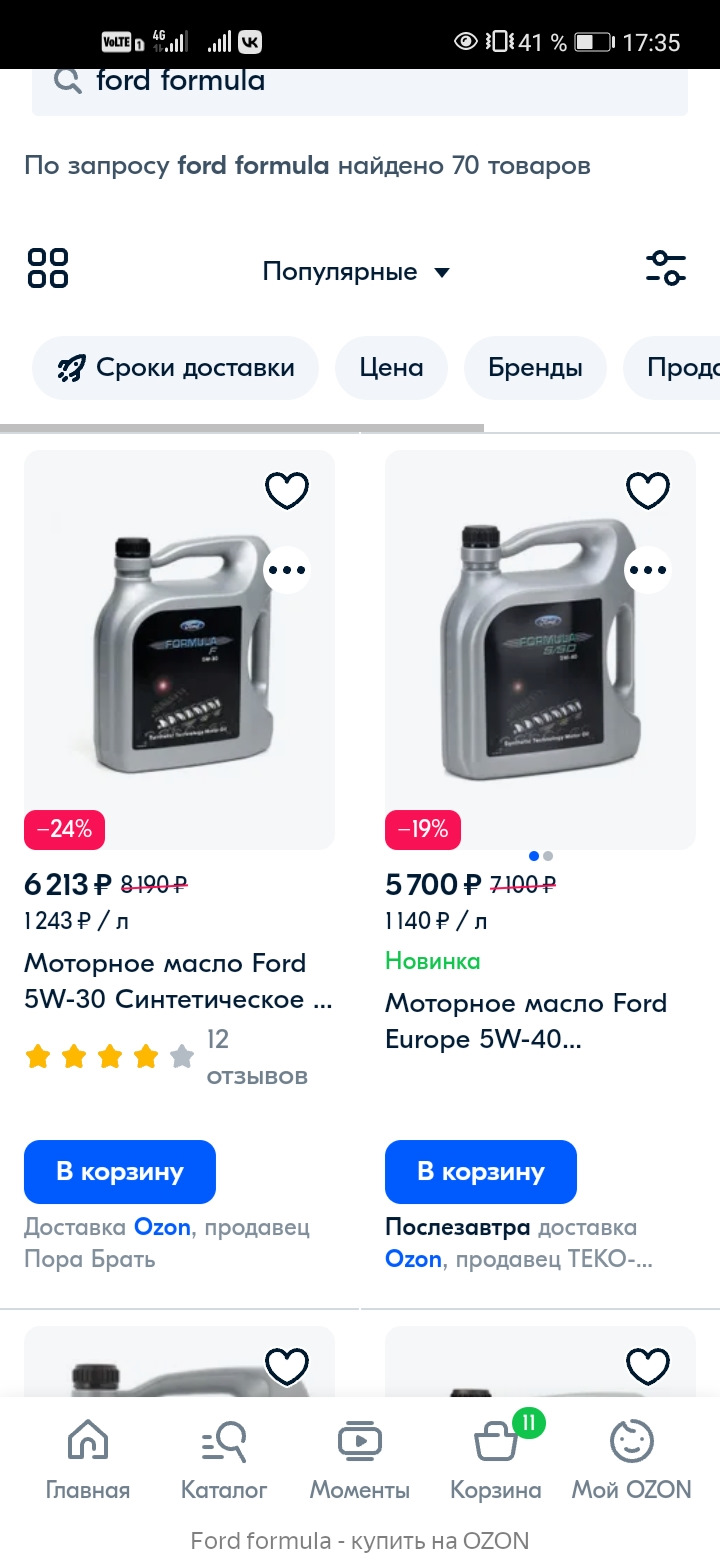Favorite the bottom-left product via its heart
The width and height of the screenshot is (720, 1560).
pyautogui.click(x=287, y=1365)
